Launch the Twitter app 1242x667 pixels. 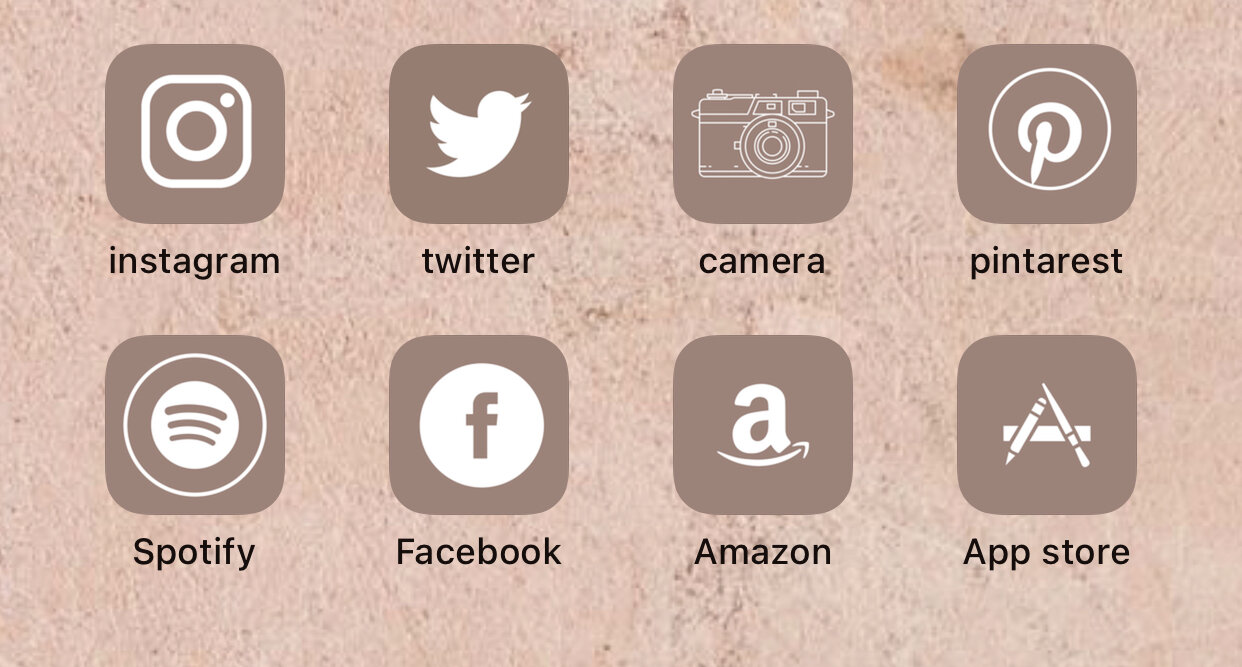coord(479,133)
